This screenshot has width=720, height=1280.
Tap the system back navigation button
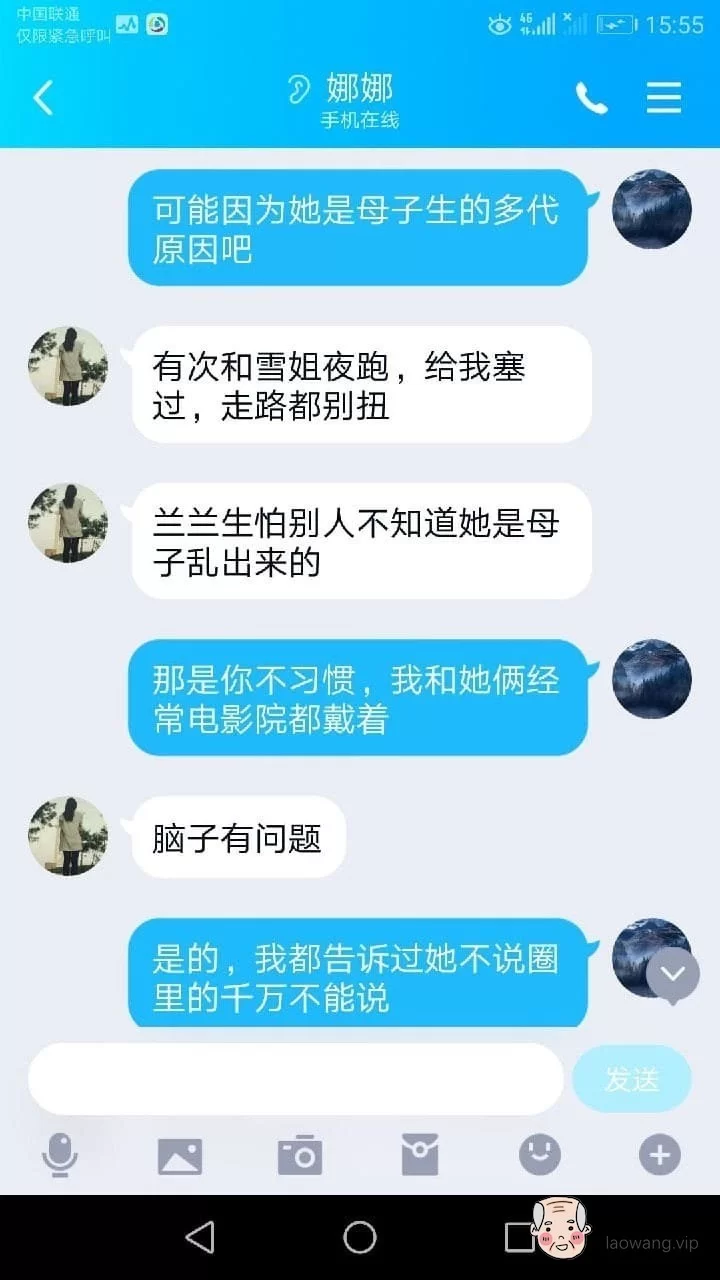point(200,1237)
